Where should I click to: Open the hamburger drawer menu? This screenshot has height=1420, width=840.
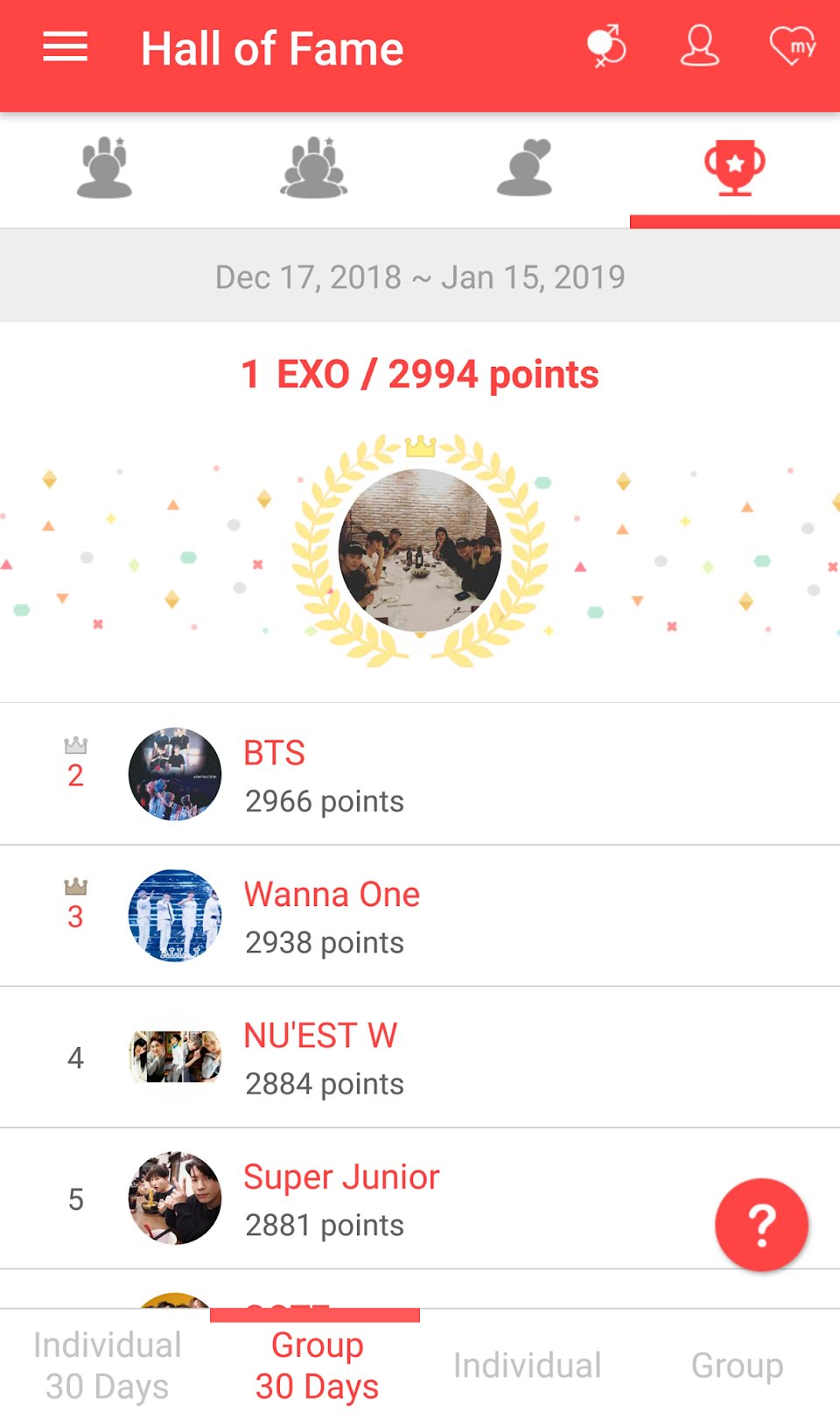tap(65, 47)
